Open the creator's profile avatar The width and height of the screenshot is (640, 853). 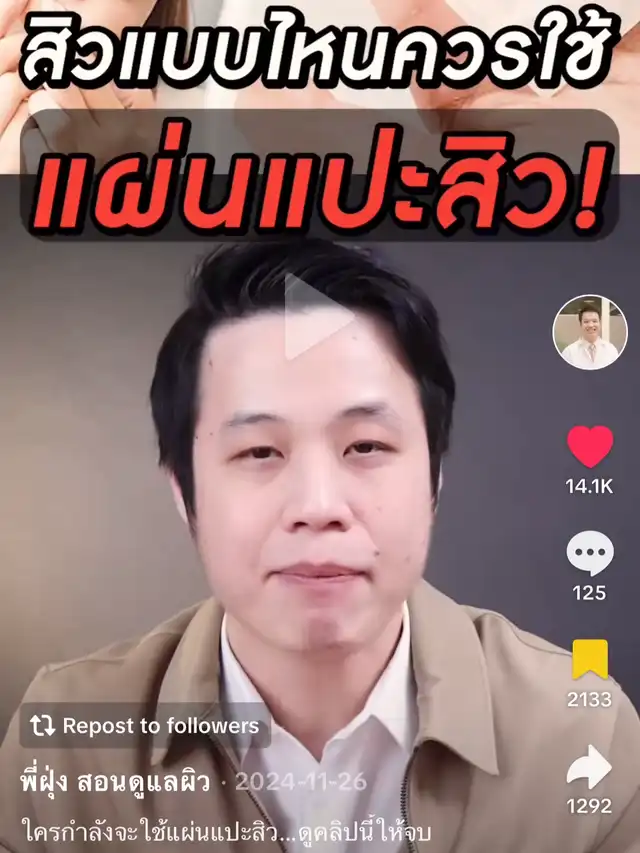(x=590, y=332)
